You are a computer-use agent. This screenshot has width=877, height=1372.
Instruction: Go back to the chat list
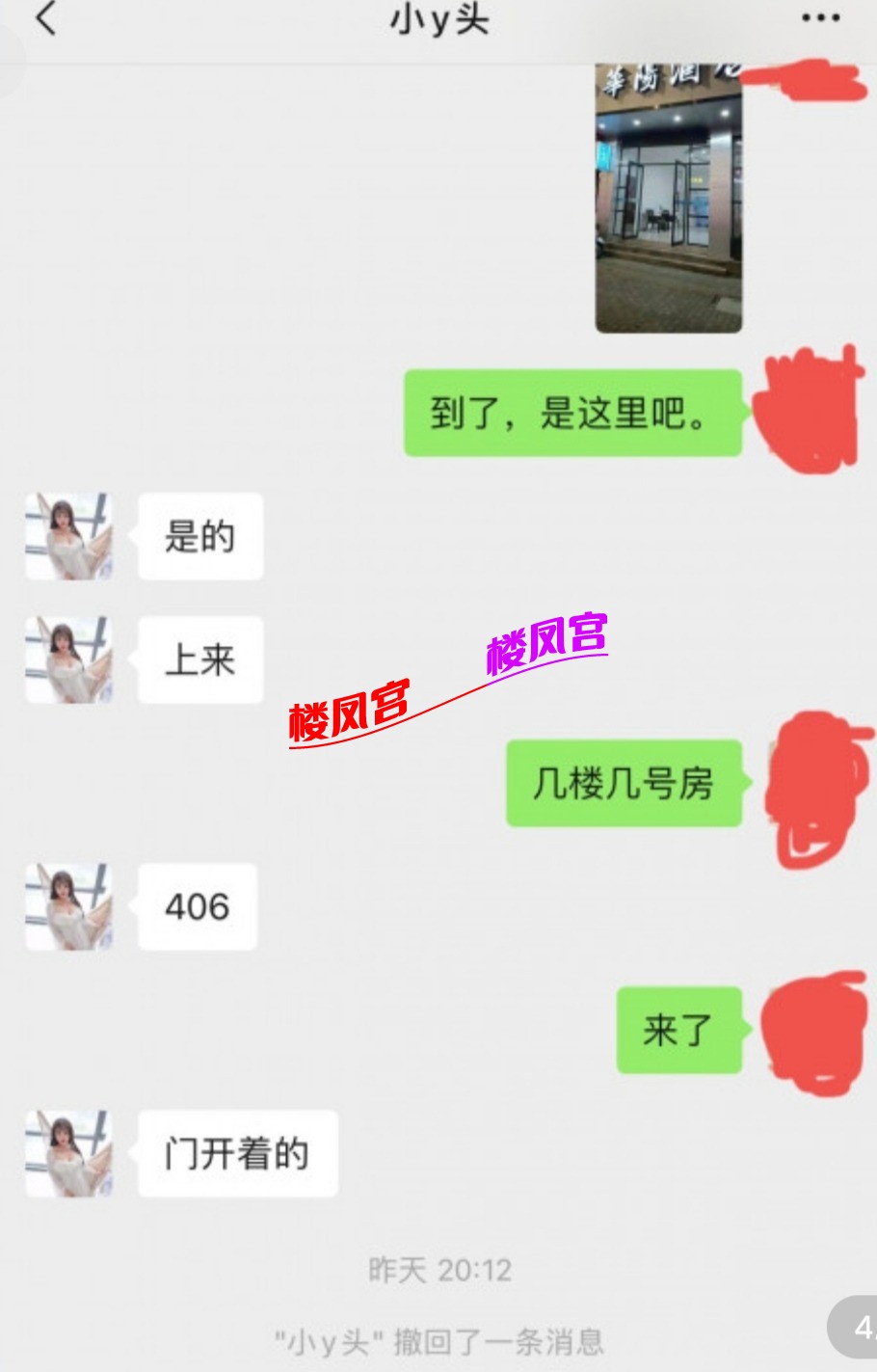click(x=45, y=17)
